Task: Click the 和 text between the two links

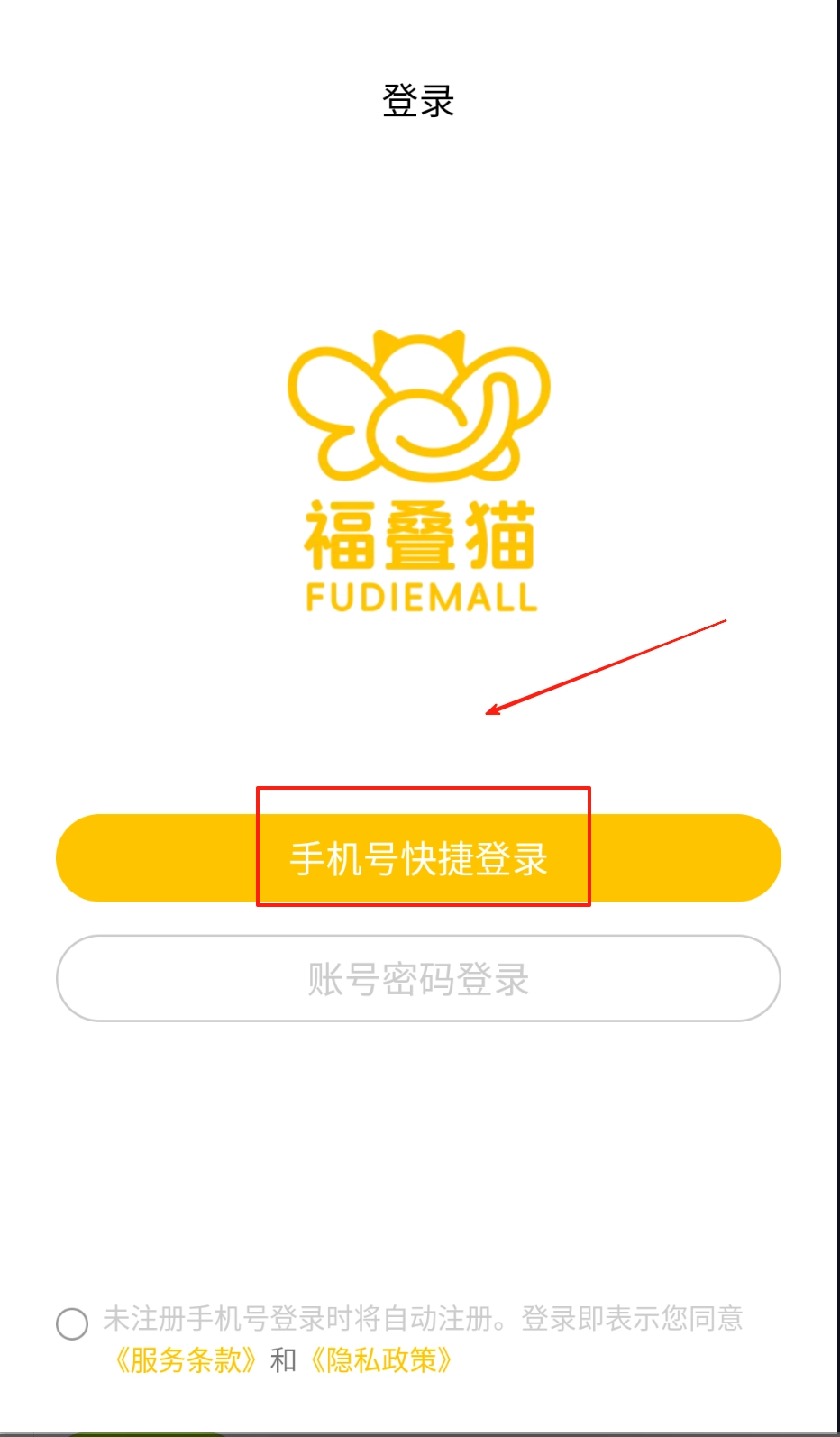Action: 283,1361
